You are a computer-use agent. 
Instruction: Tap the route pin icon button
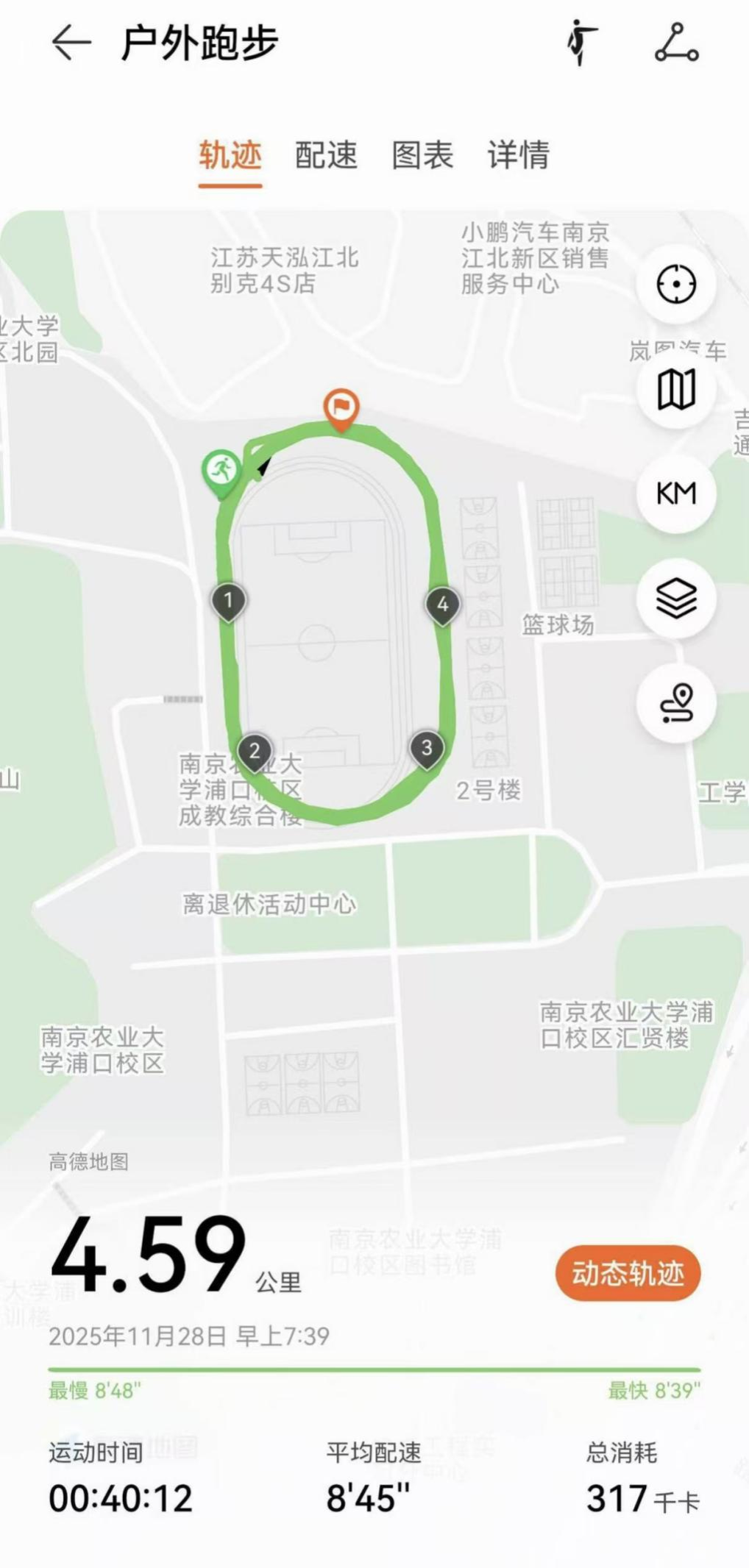(x=675, y=703)
